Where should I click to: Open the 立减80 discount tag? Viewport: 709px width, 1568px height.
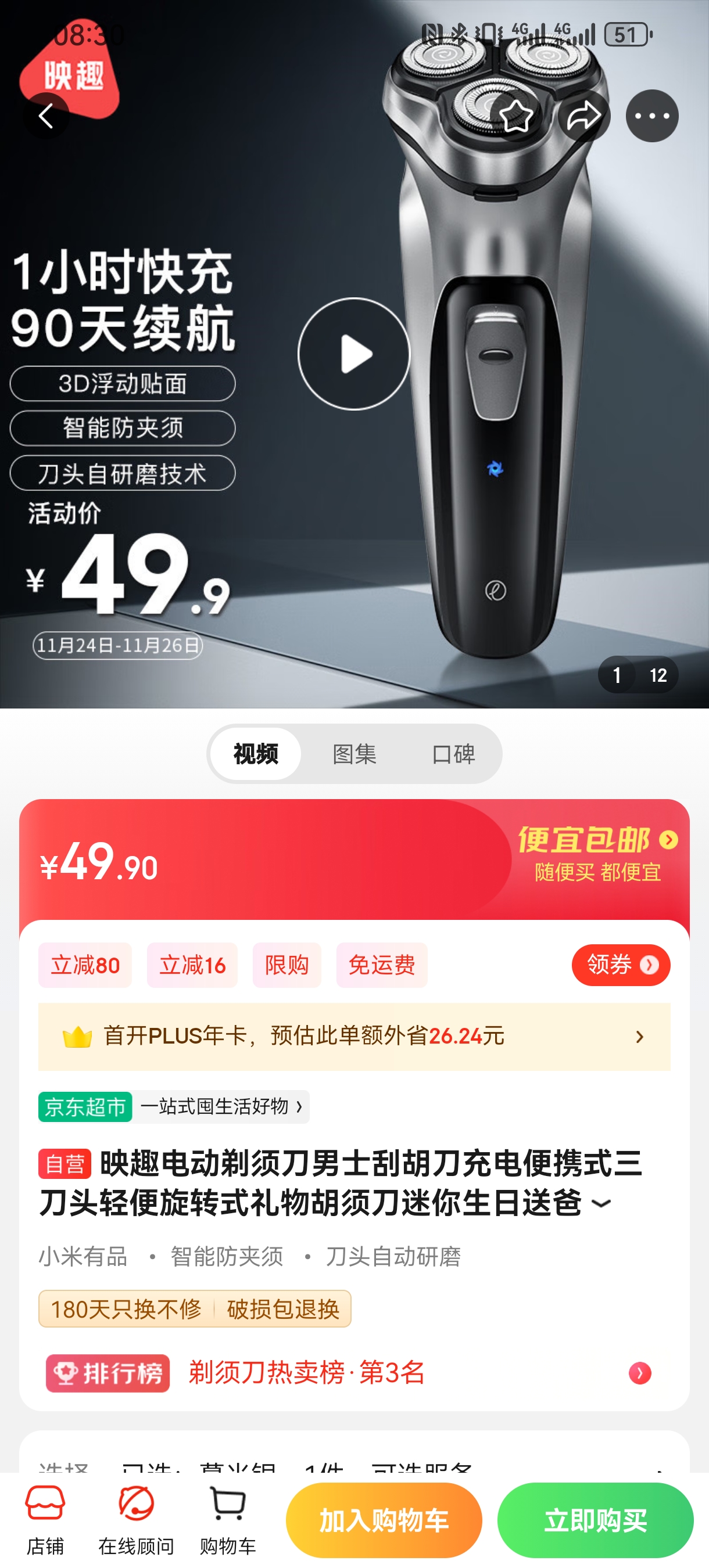point(85,965)
